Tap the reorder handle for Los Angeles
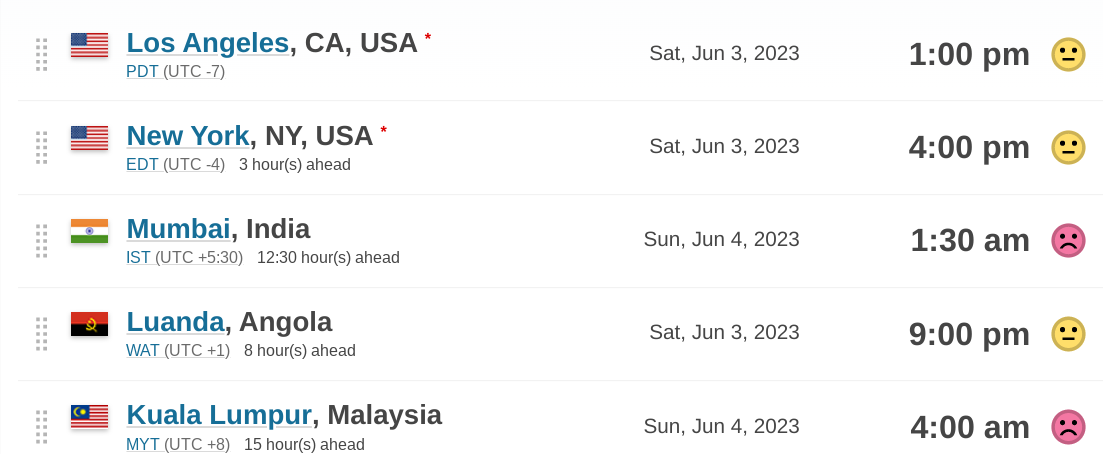The width and height of the screenshot is (1103, 454). 41,54
